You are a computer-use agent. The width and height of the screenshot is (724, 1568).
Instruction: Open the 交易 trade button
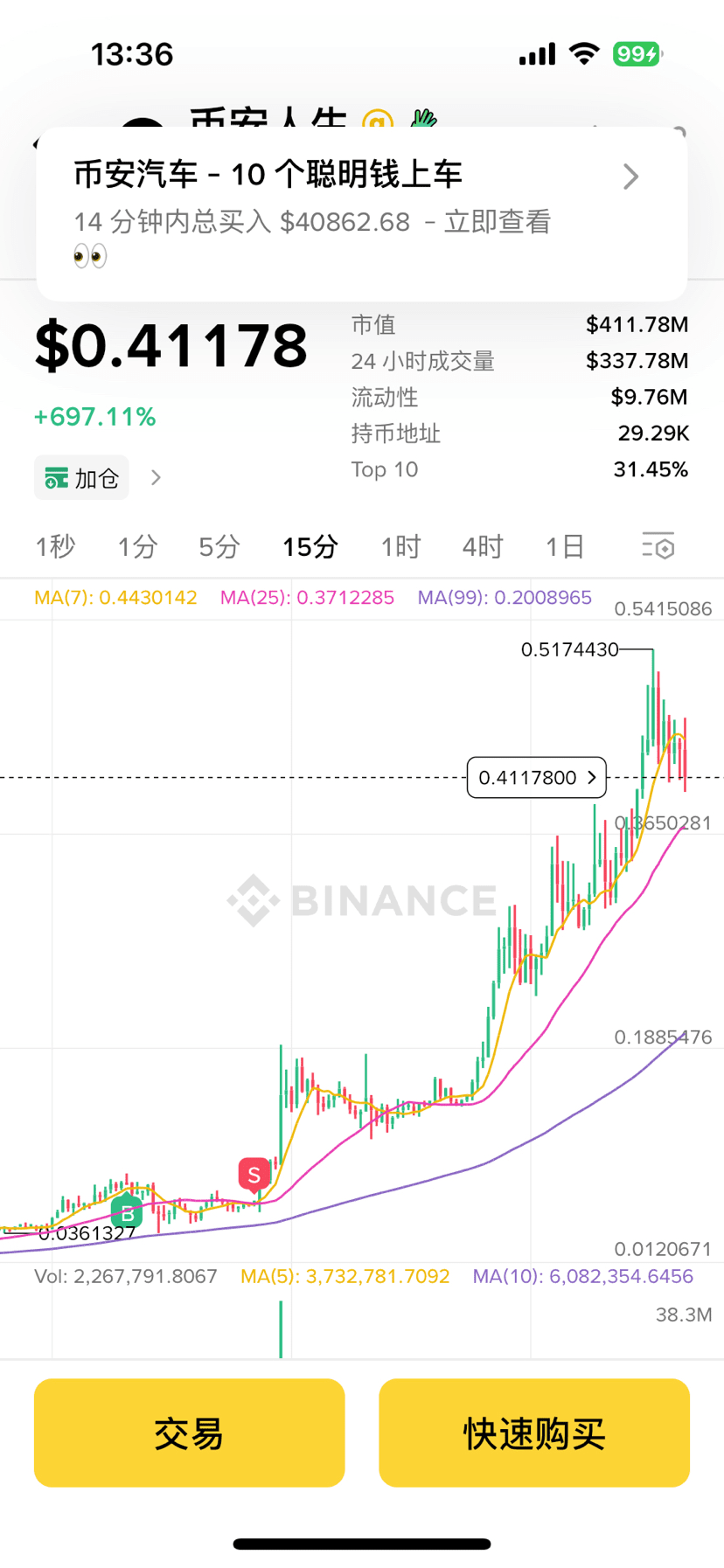(189, 1433)
